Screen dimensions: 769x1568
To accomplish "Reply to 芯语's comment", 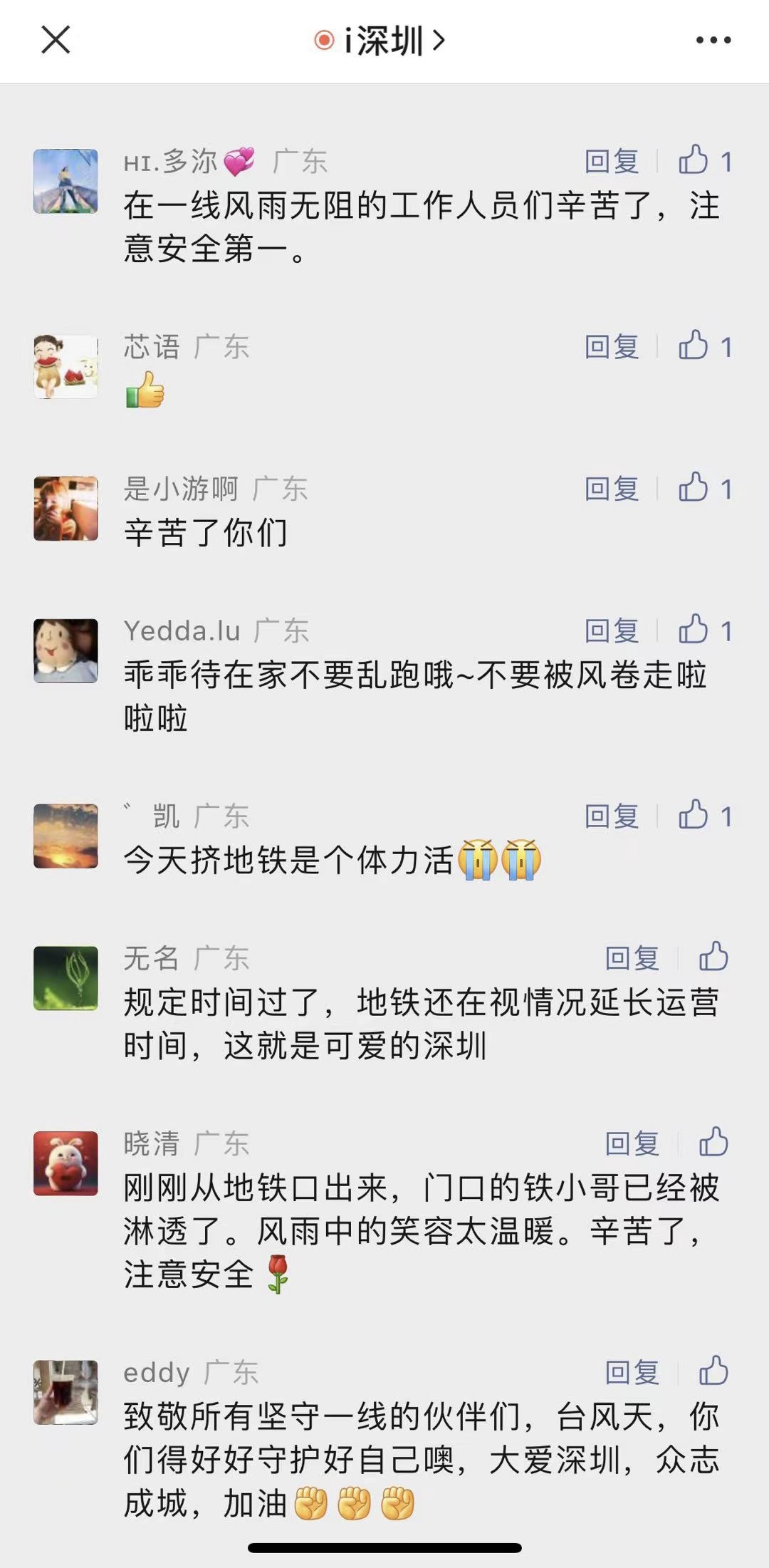I will coord(612,347).
